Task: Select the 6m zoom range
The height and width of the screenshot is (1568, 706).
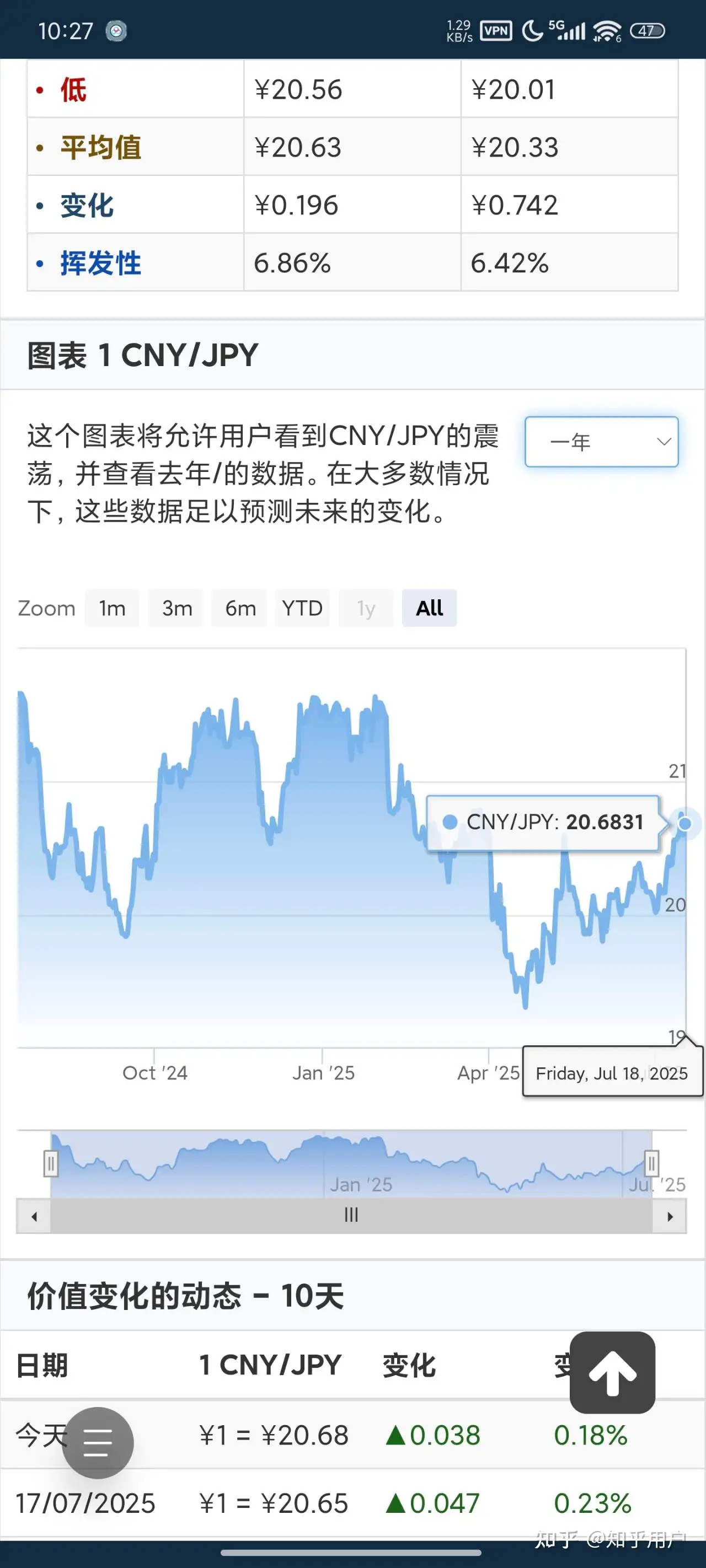Action: click(x=240, y=608)
